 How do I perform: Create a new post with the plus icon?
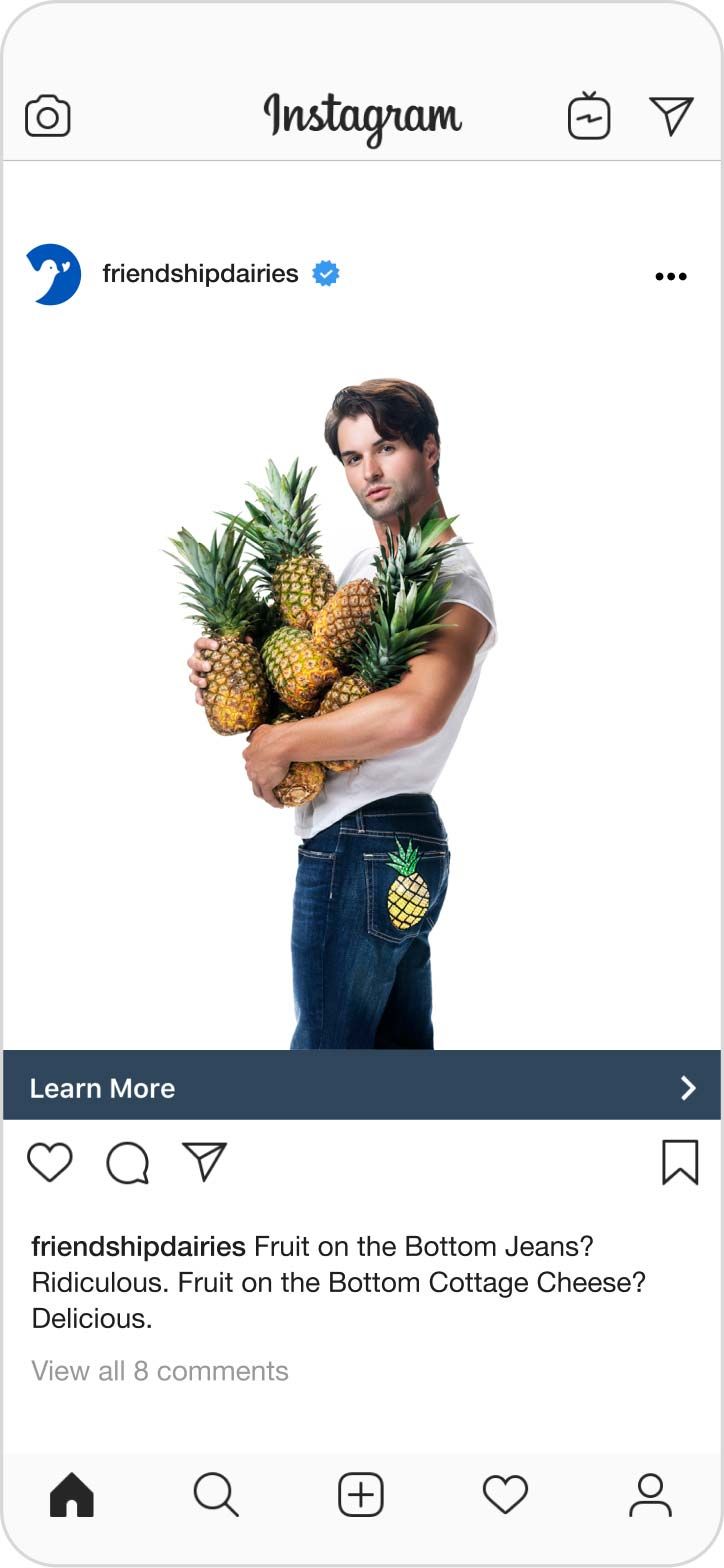[x=361, y=1494]
